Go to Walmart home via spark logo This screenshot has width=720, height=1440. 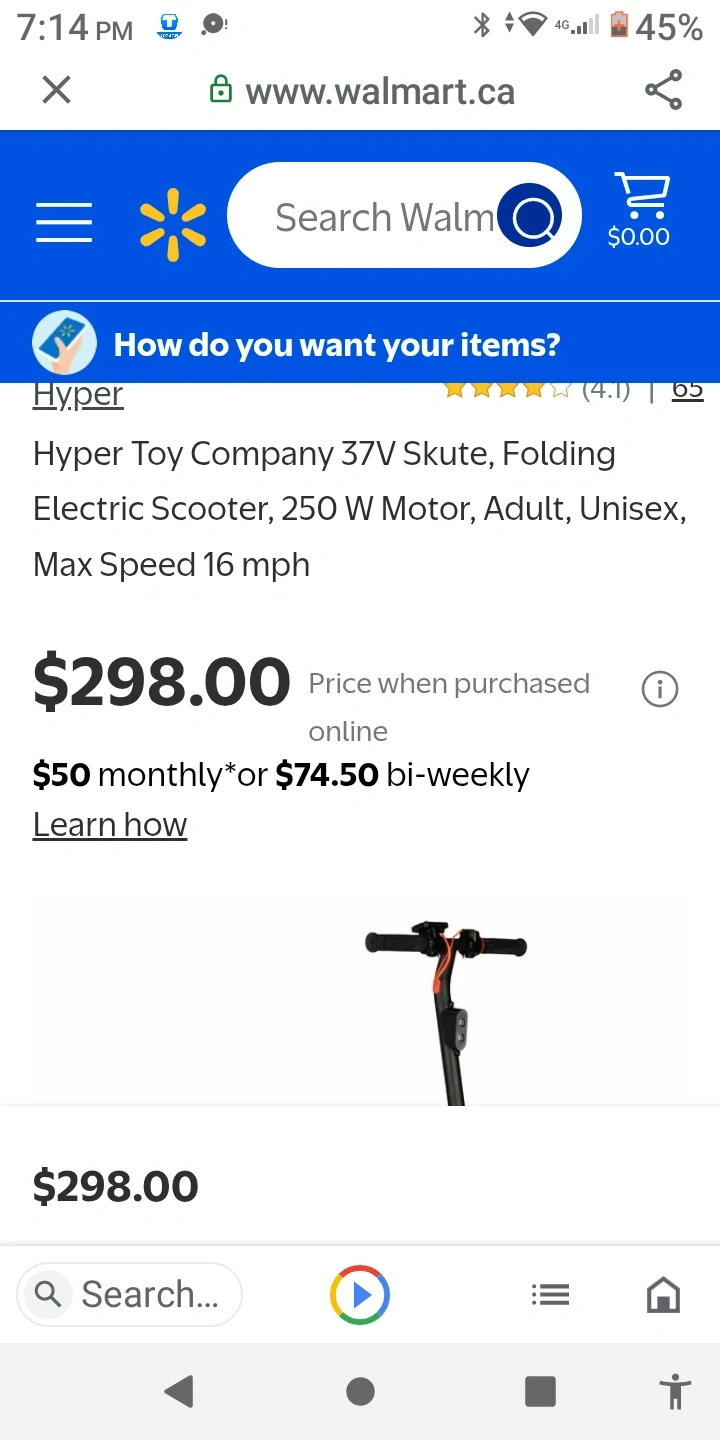[172, 223]
